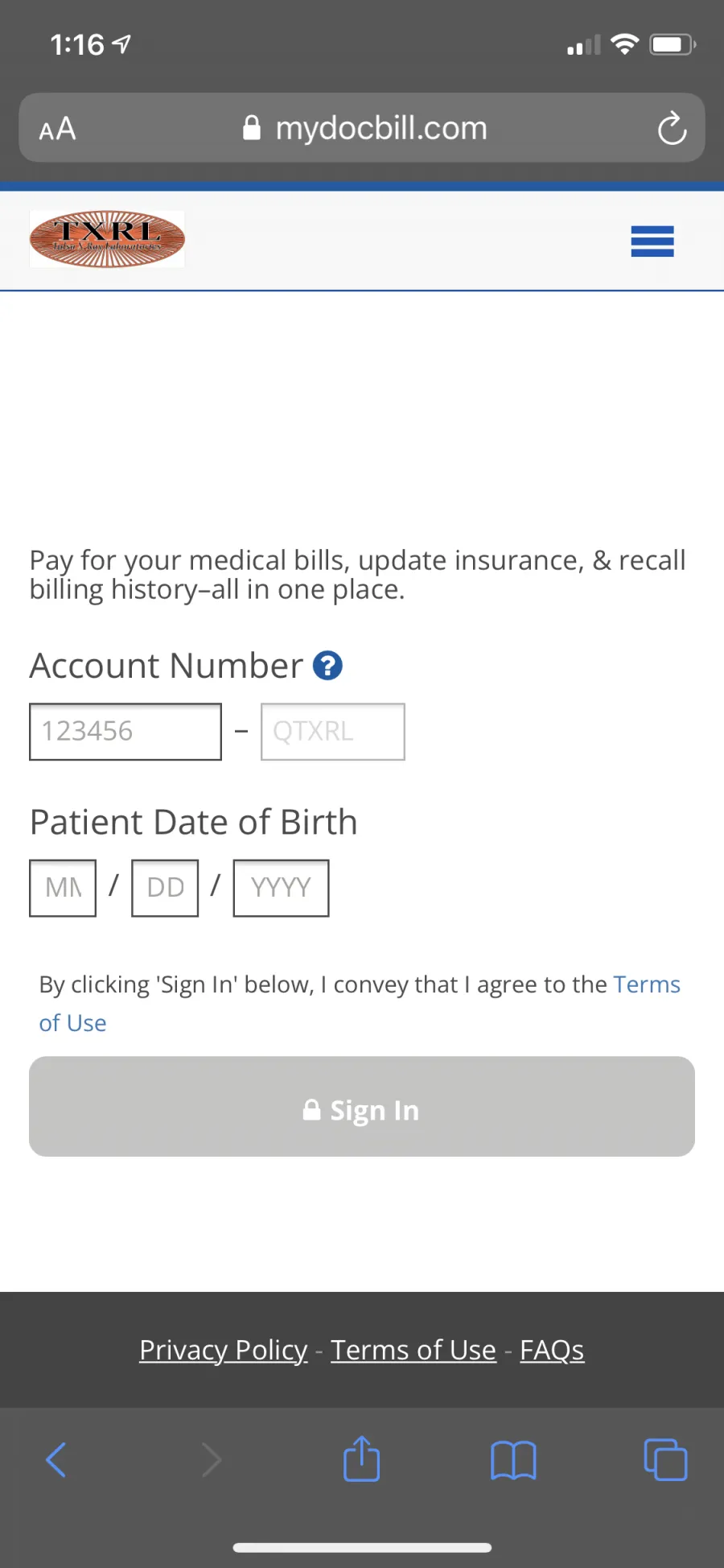Select the QTXRL account suffix field
The image size is (724, 1568).
tap(333, 732)
